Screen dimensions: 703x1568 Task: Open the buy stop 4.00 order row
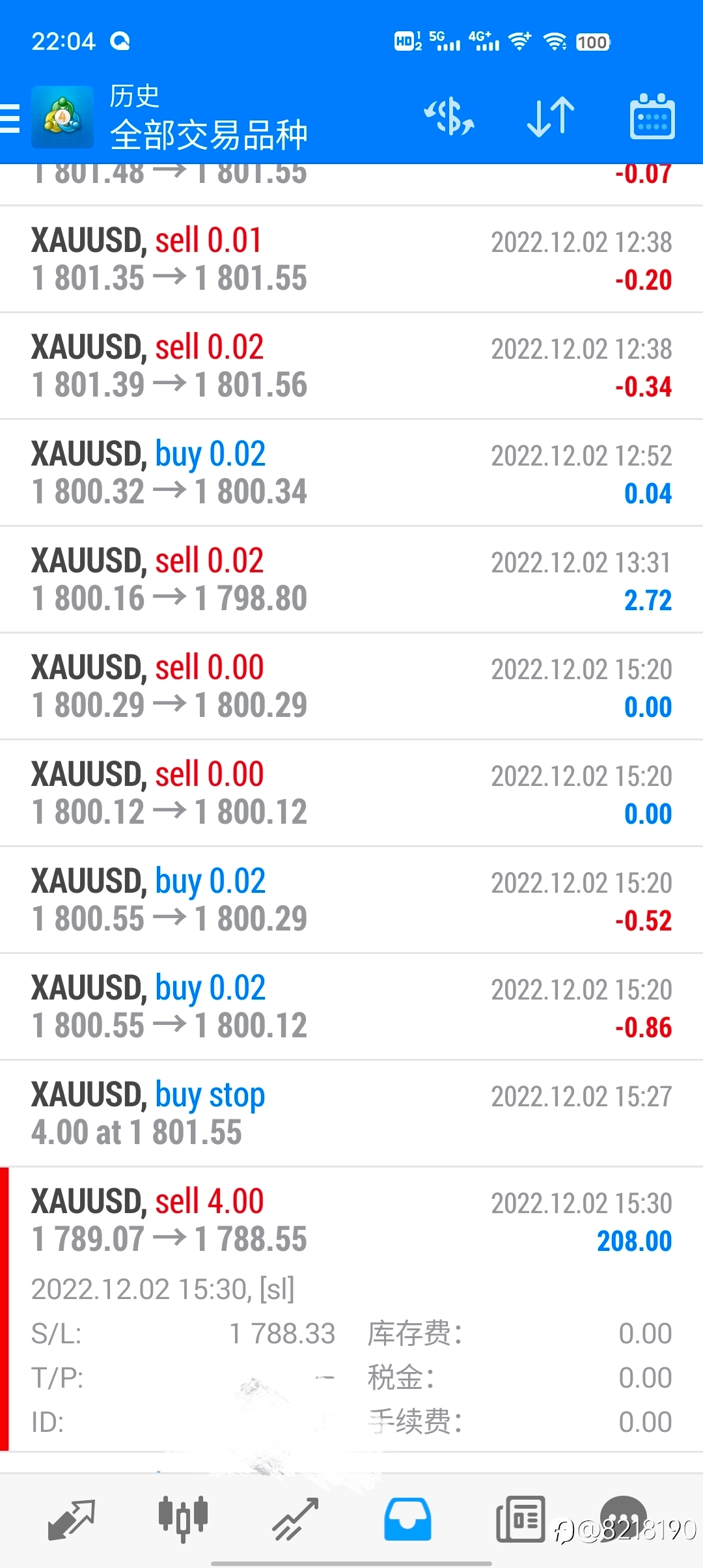[x=351, y=1113]
